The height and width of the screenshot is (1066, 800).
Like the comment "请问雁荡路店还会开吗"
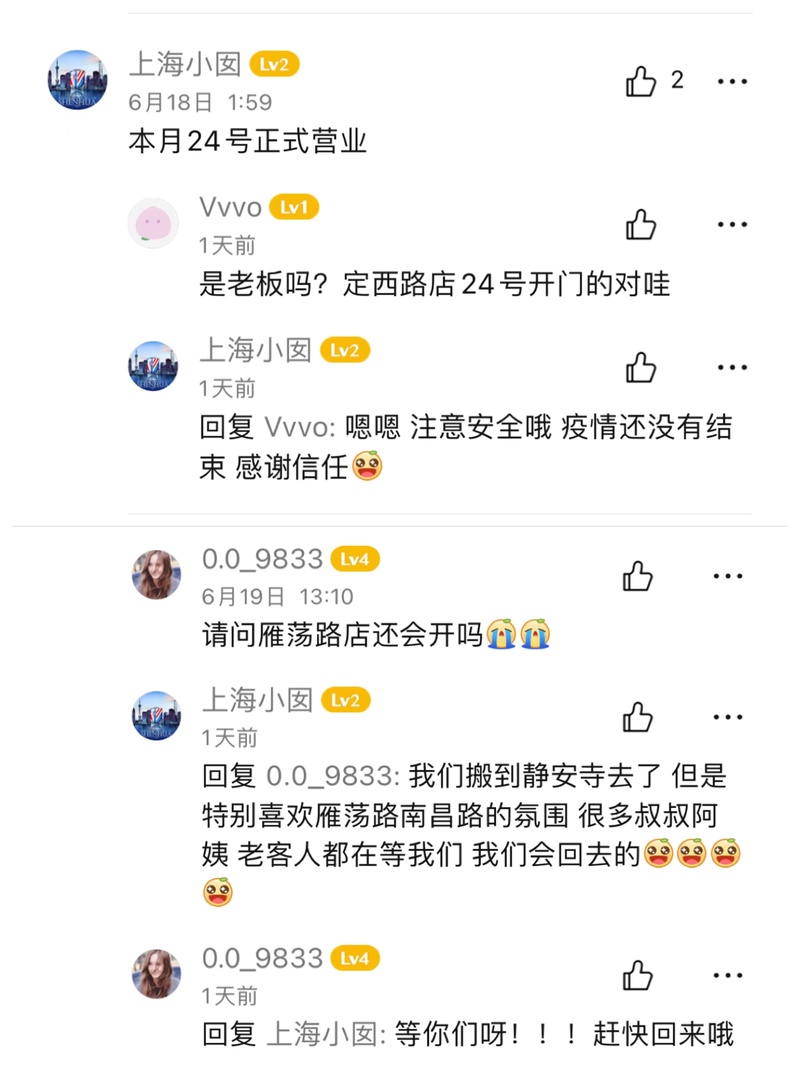638,575
